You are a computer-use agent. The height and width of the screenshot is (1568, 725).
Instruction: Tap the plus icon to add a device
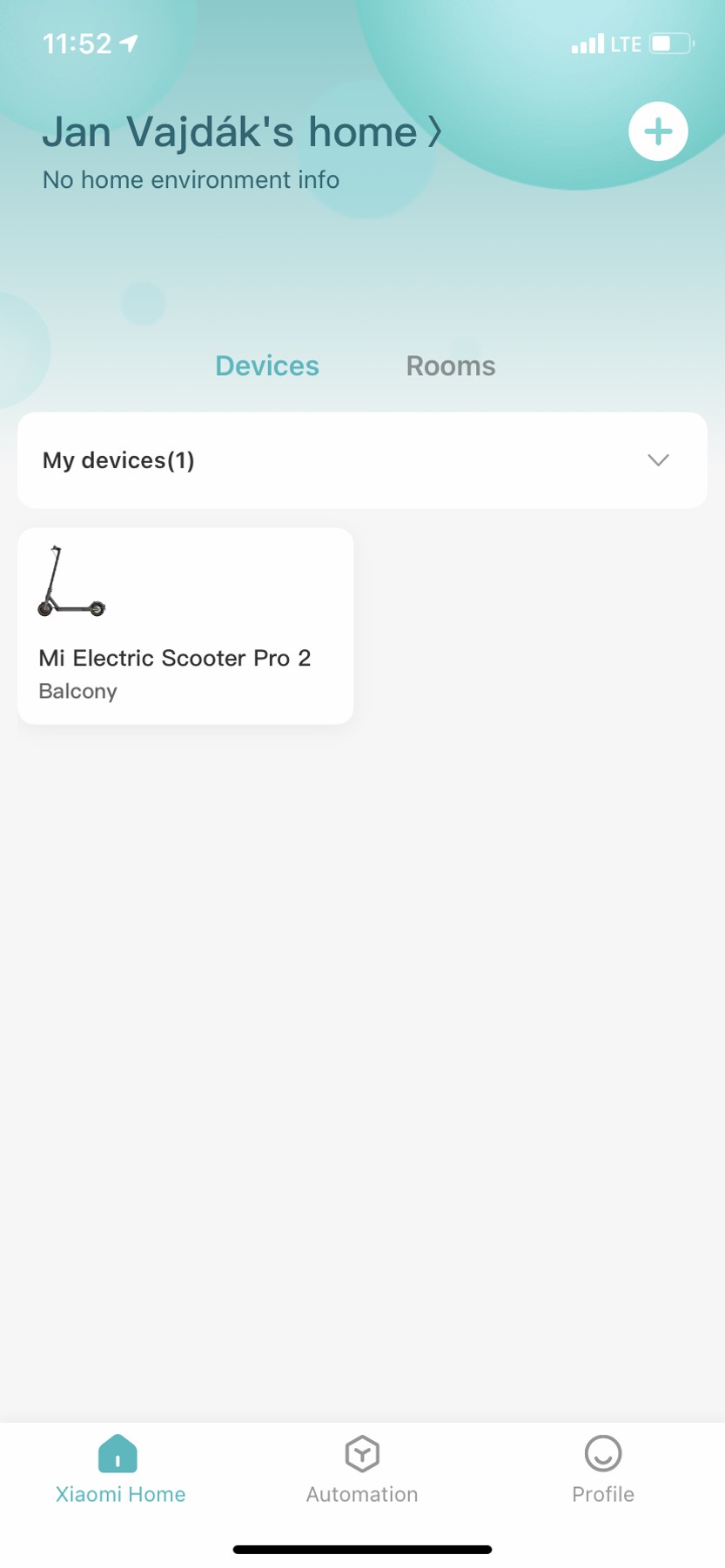click(x=658, y=132)
